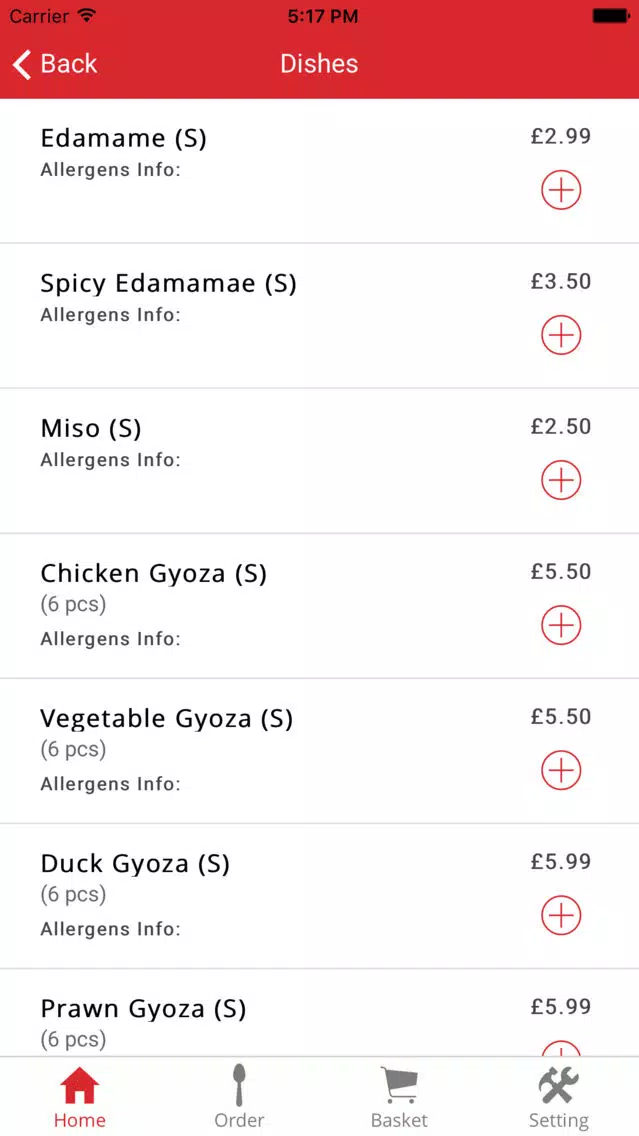
Task: Open the Basket tab
Action: 399,1097
